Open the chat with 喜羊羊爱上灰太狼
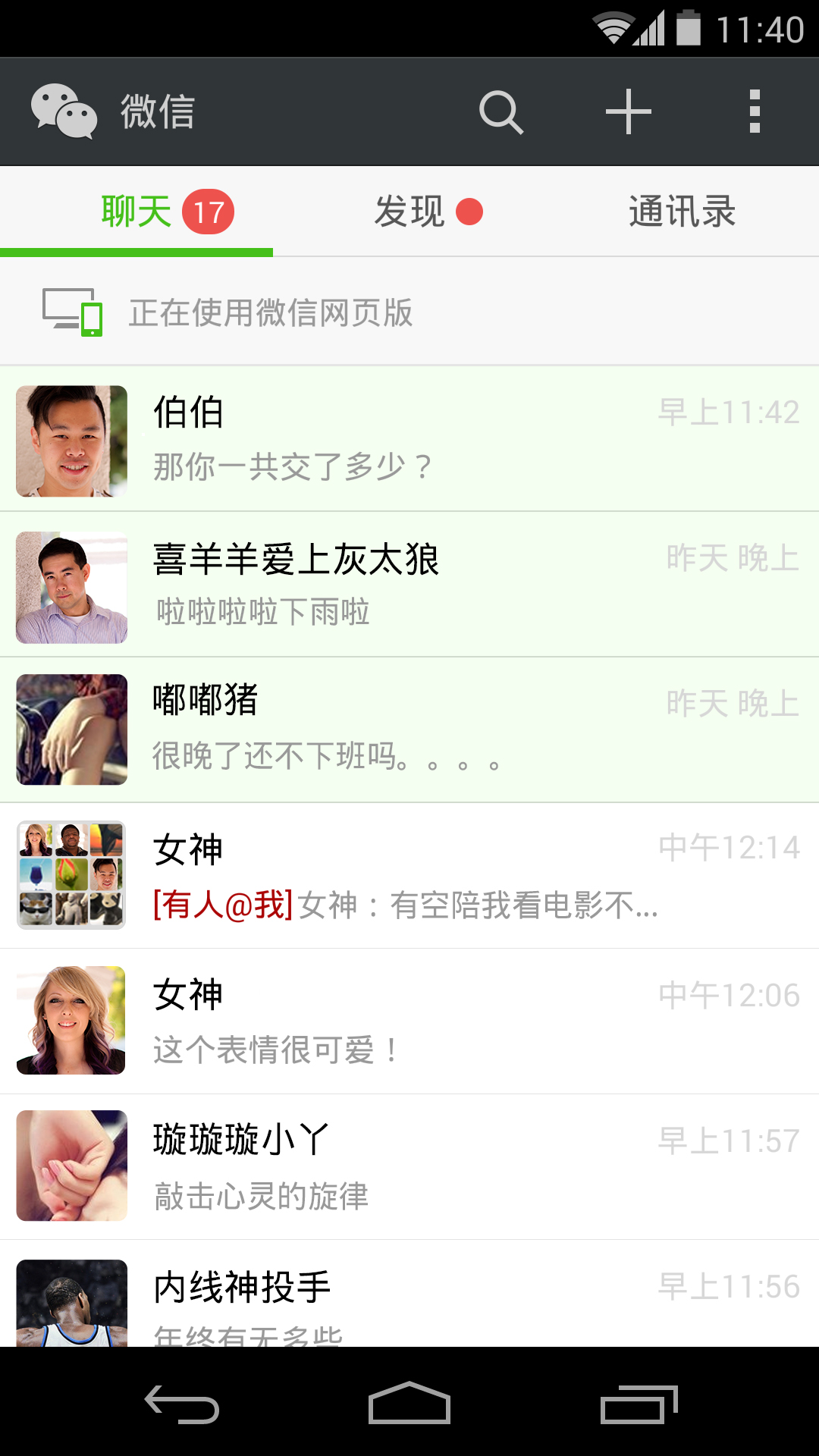 (409, 585)
